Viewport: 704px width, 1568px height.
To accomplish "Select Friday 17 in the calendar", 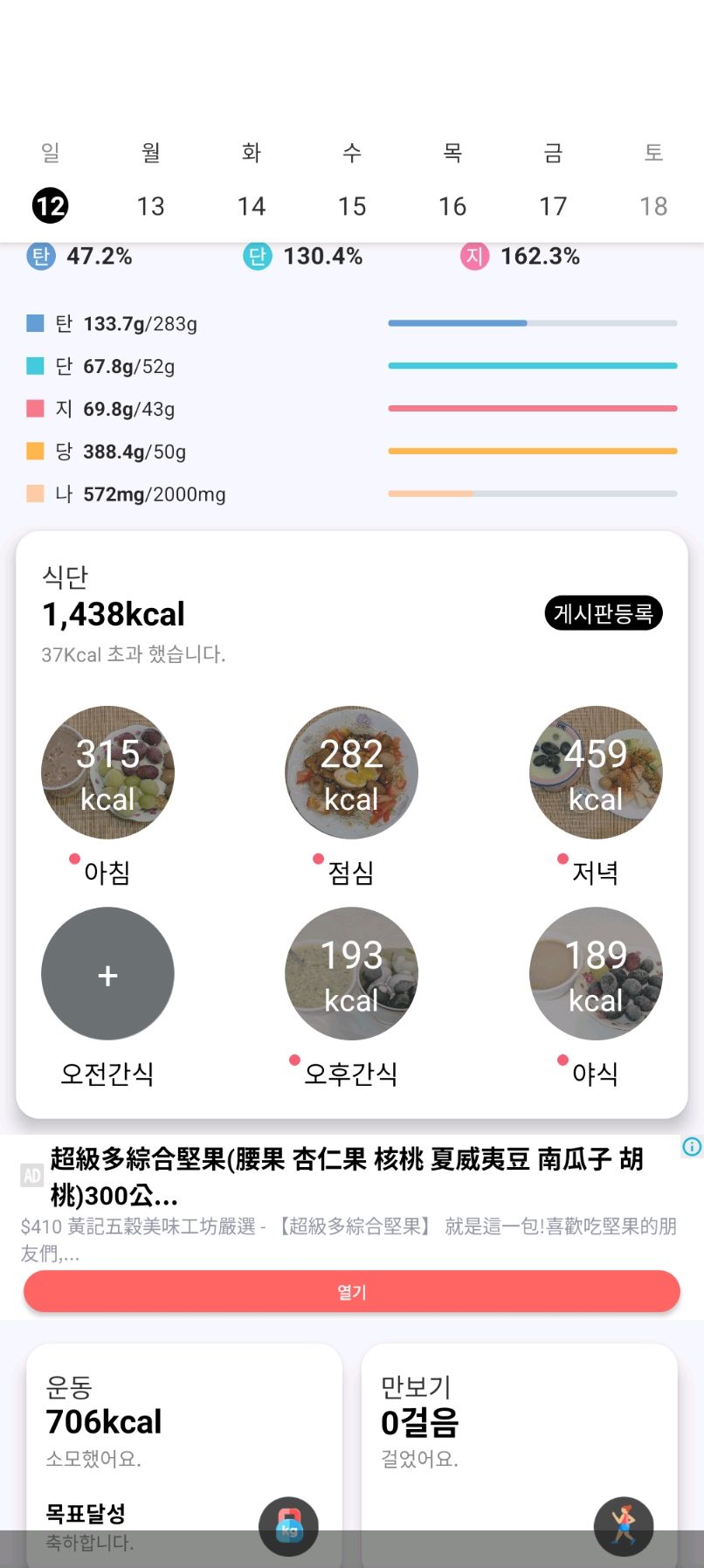I will [x=552, y=206].
